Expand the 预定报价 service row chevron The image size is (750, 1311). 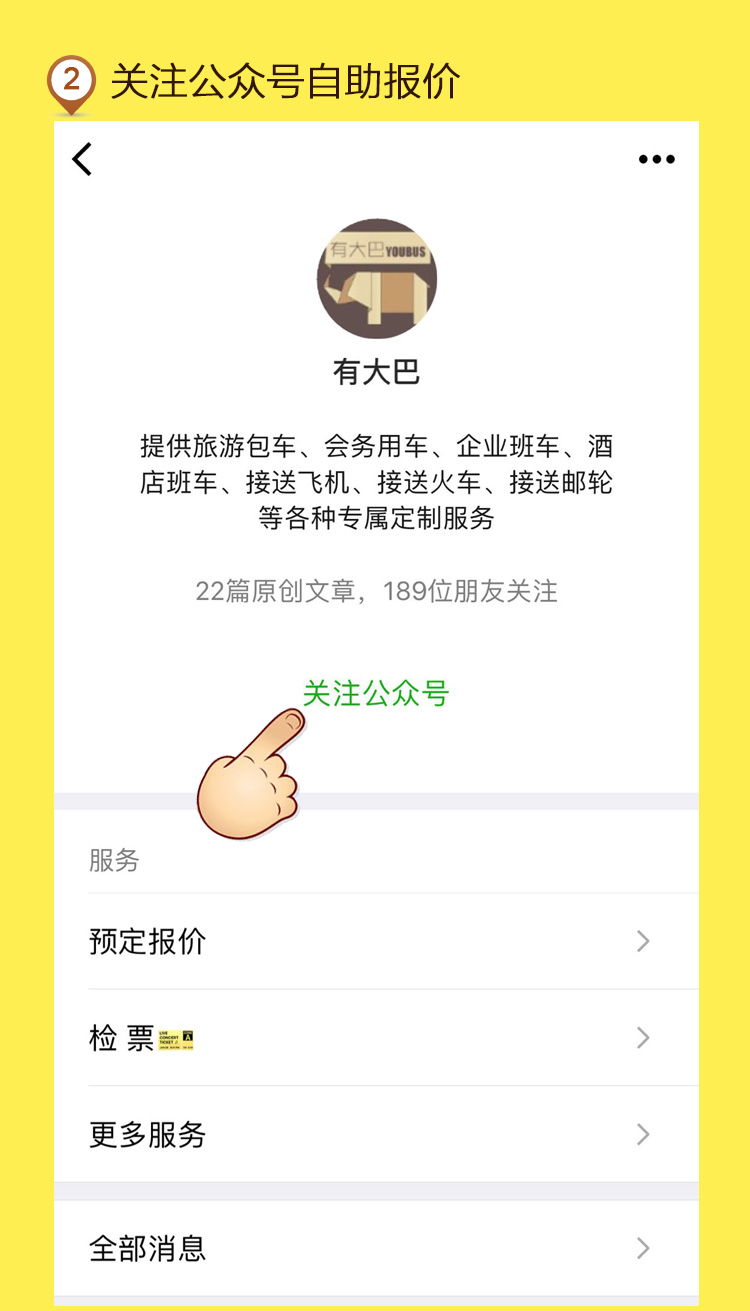643,941
